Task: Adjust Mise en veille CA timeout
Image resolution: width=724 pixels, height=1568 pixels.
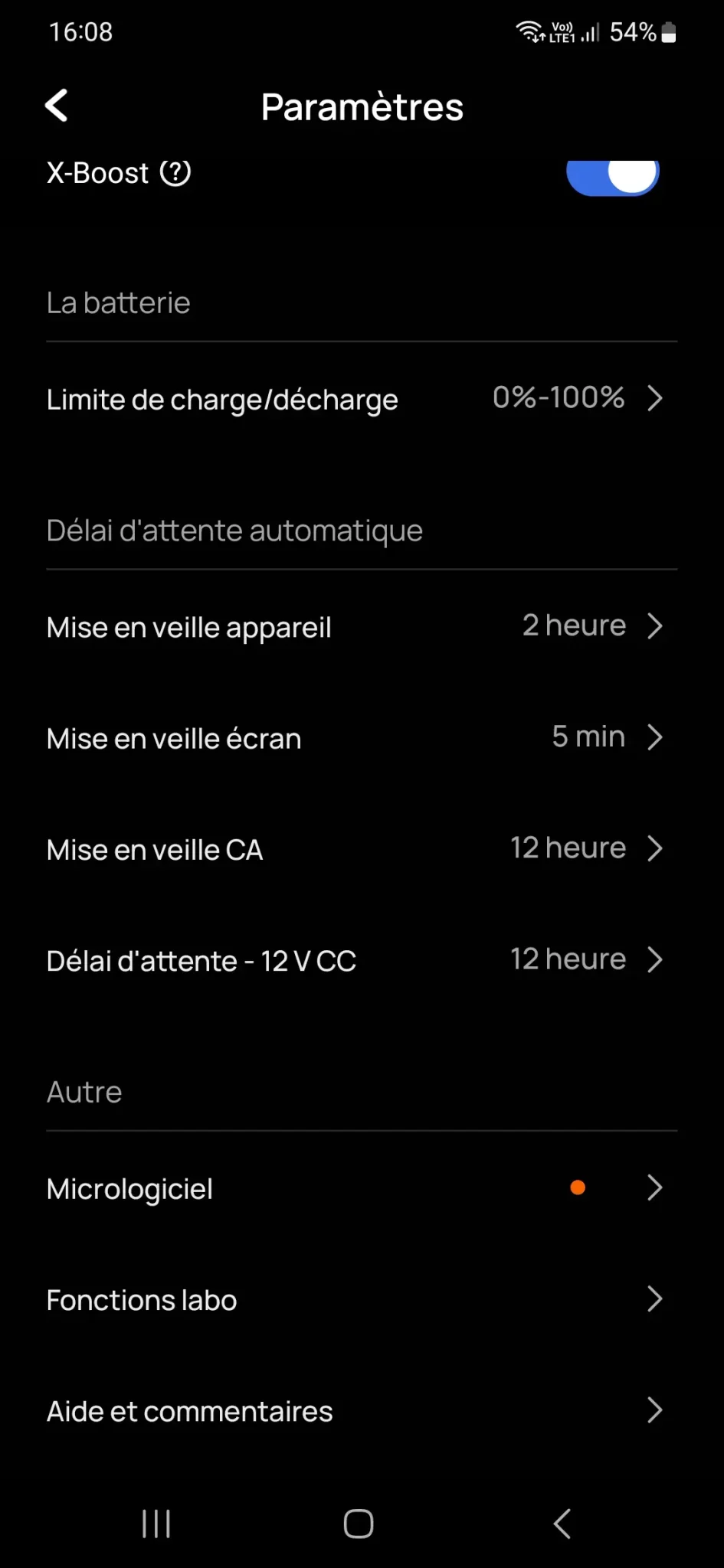Action: click(362, 848)
